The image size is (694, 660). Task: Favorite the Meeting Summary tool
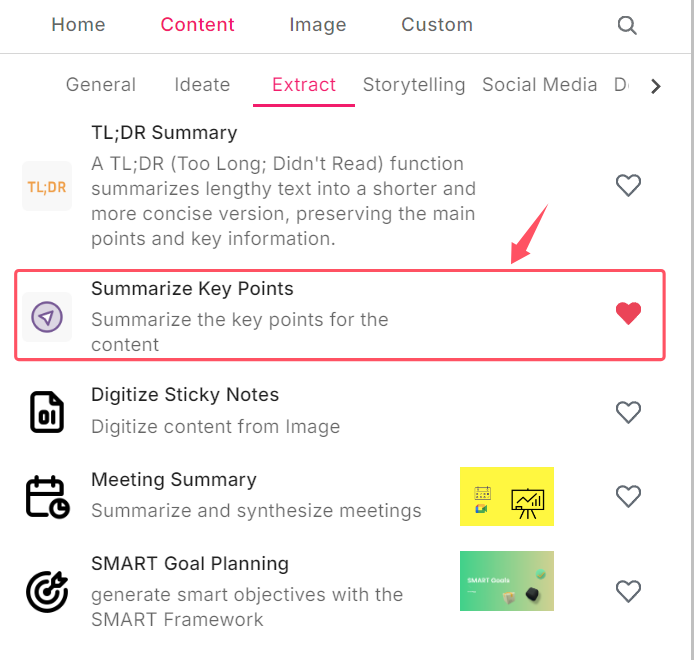[x=628, y=495]
